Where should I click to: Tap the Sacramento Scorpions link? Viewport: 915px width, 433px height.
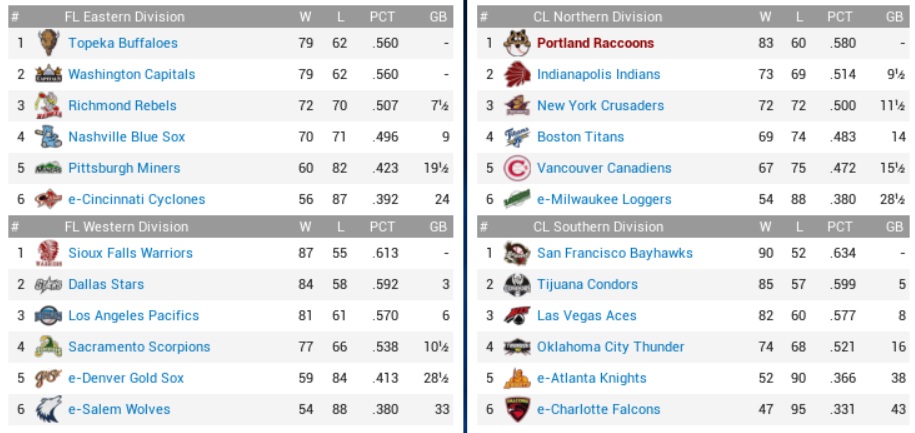pyautogui.click(x=139, y=347)
